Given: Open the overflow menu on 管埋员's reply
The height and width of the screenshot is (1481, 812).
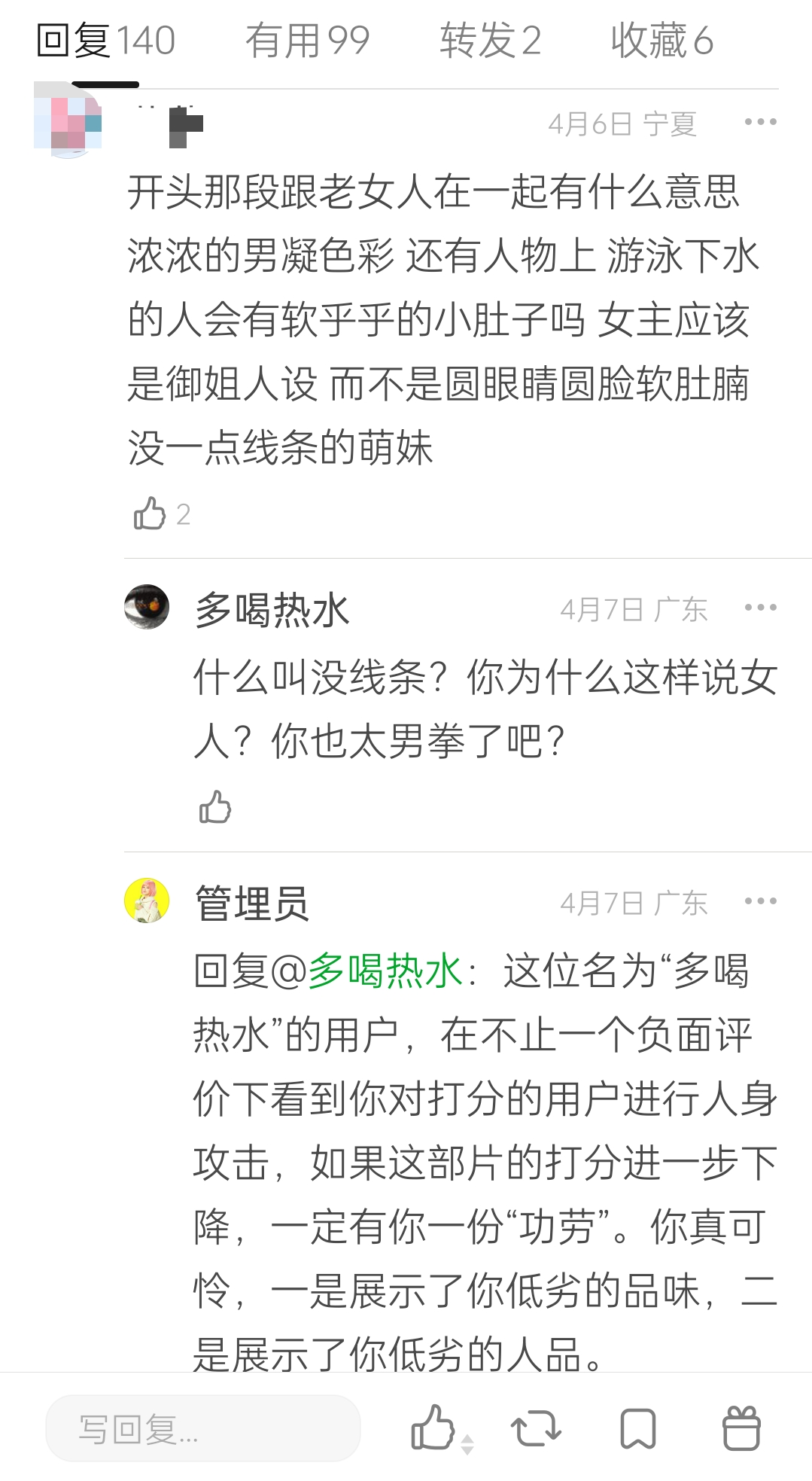Looking at the screenshot, I should pyautogui.click(x=760, y=901).
